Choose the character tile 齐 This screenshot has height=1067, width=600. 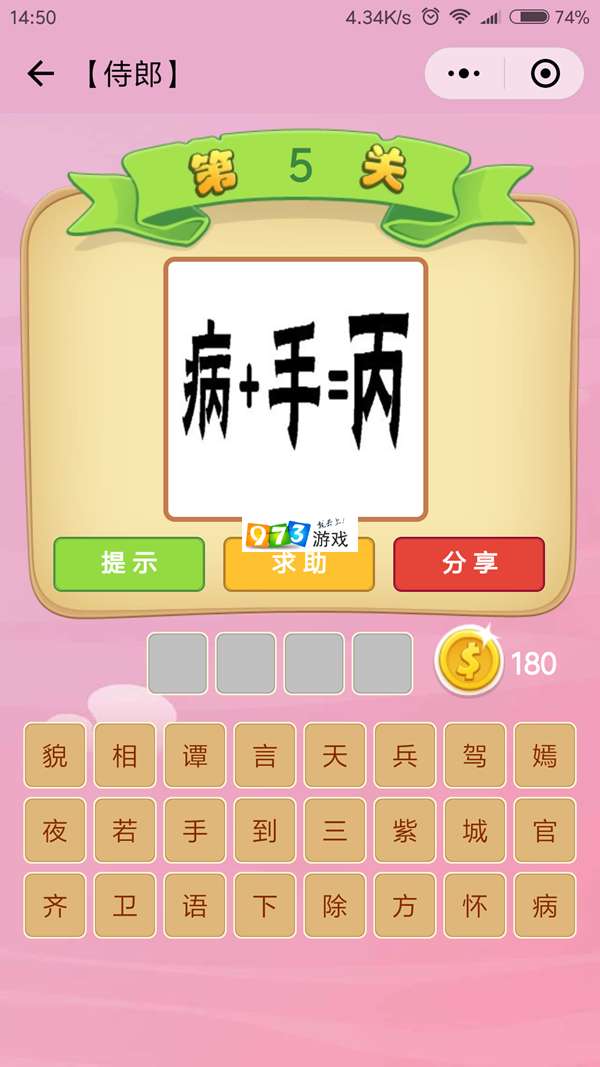(x=55, y=906)
